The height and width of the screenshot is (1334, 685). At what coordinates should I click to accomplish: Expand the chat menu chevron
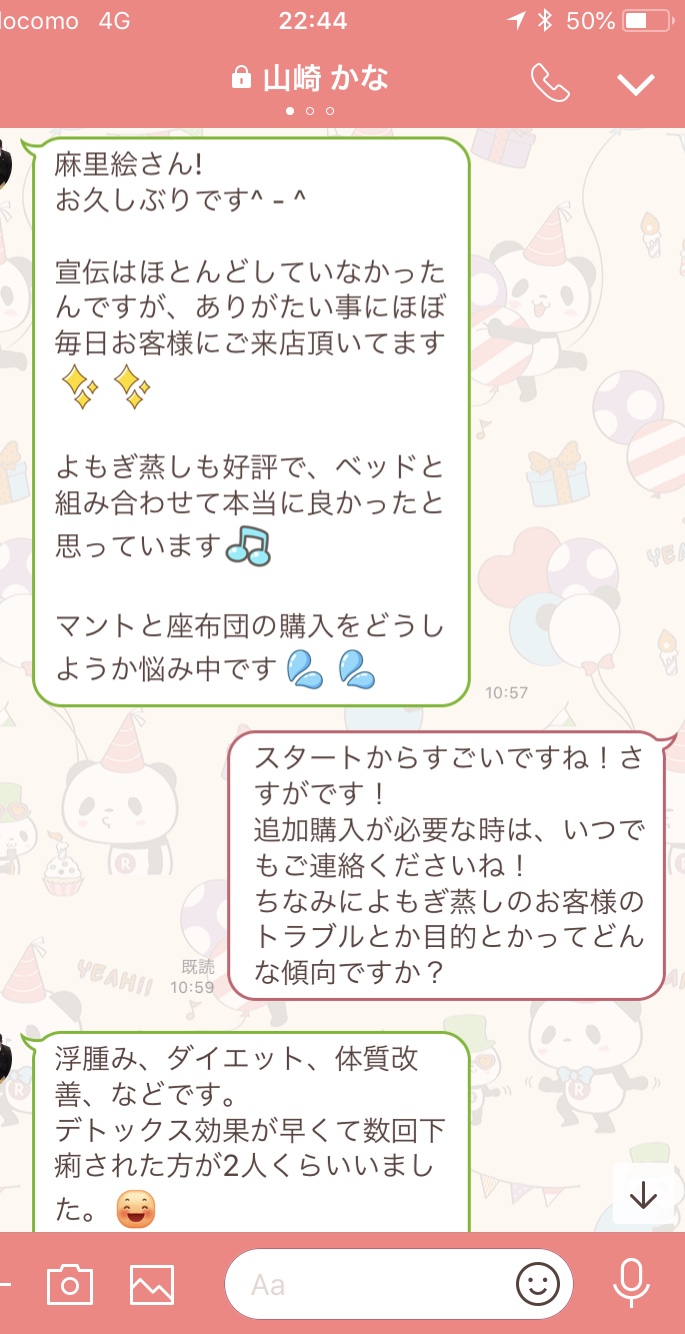pyautogui.click(x=635, y=84)
